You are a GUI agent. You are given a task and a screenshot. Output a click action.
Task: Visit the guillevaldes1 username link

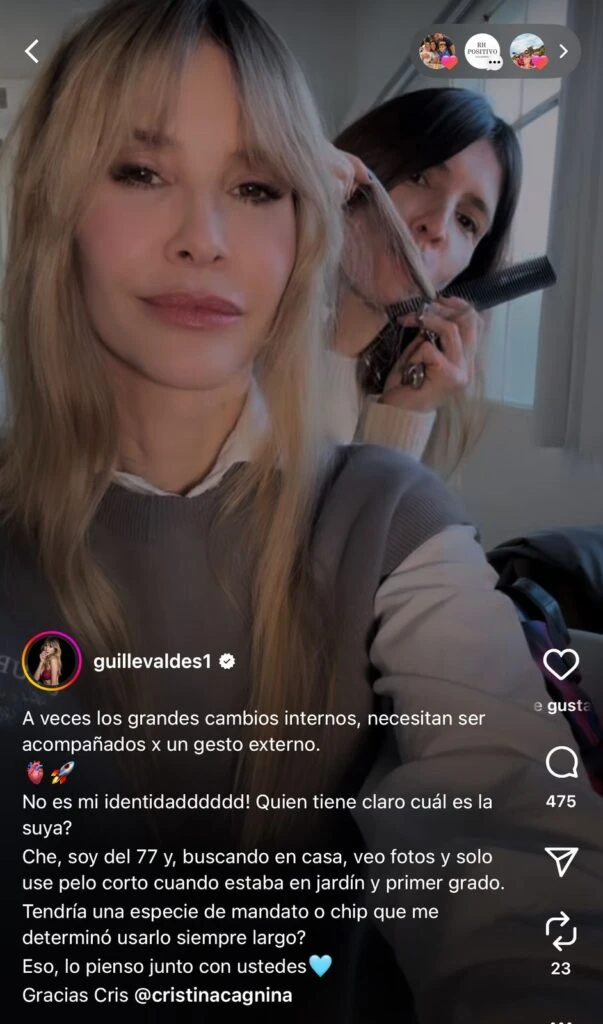(148, 662)
